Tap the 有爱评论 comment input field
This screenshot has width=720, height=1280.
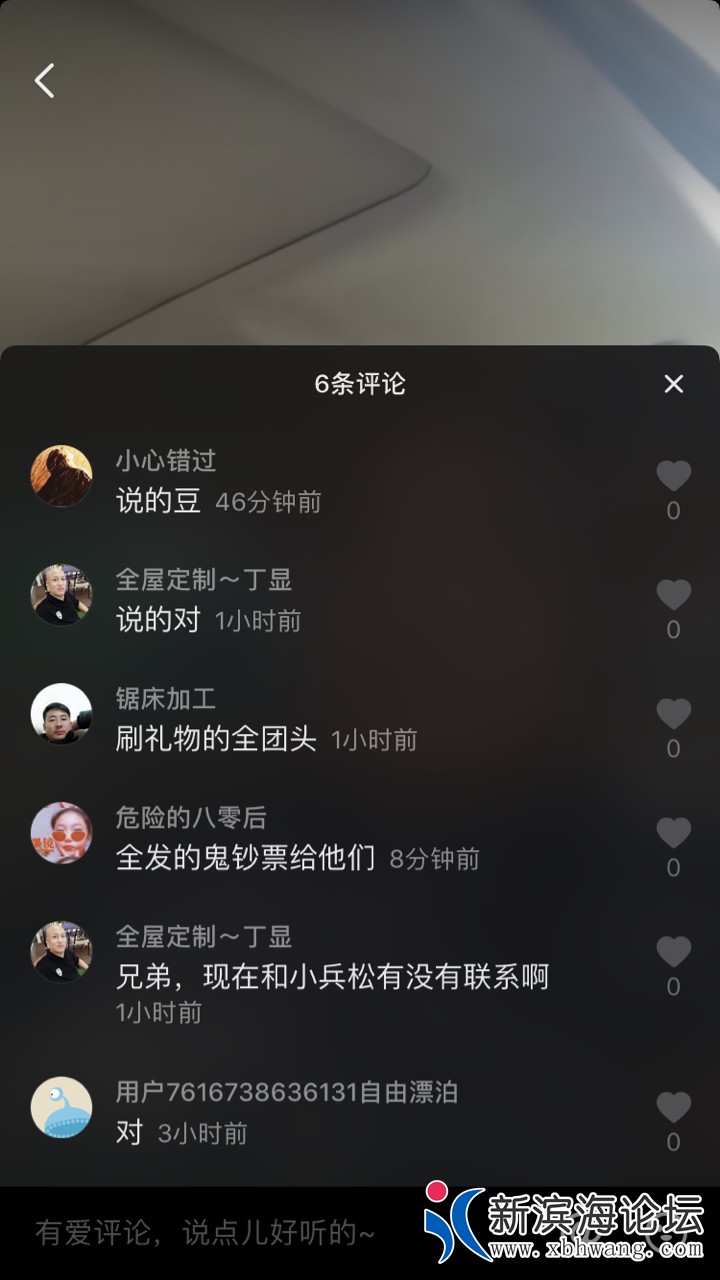point(205,1233)
